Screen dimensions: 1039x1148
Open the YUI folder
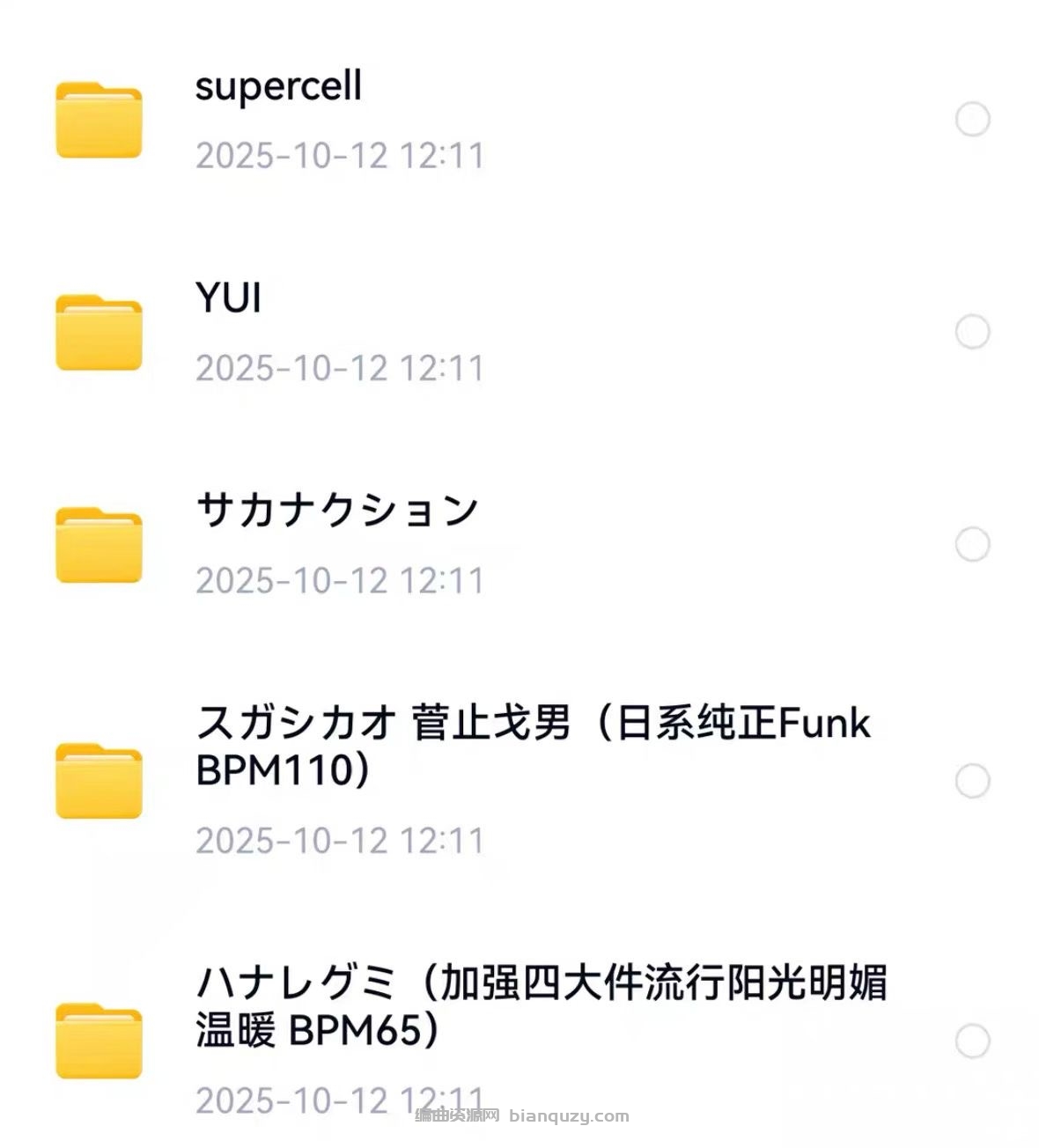[229, 298]
